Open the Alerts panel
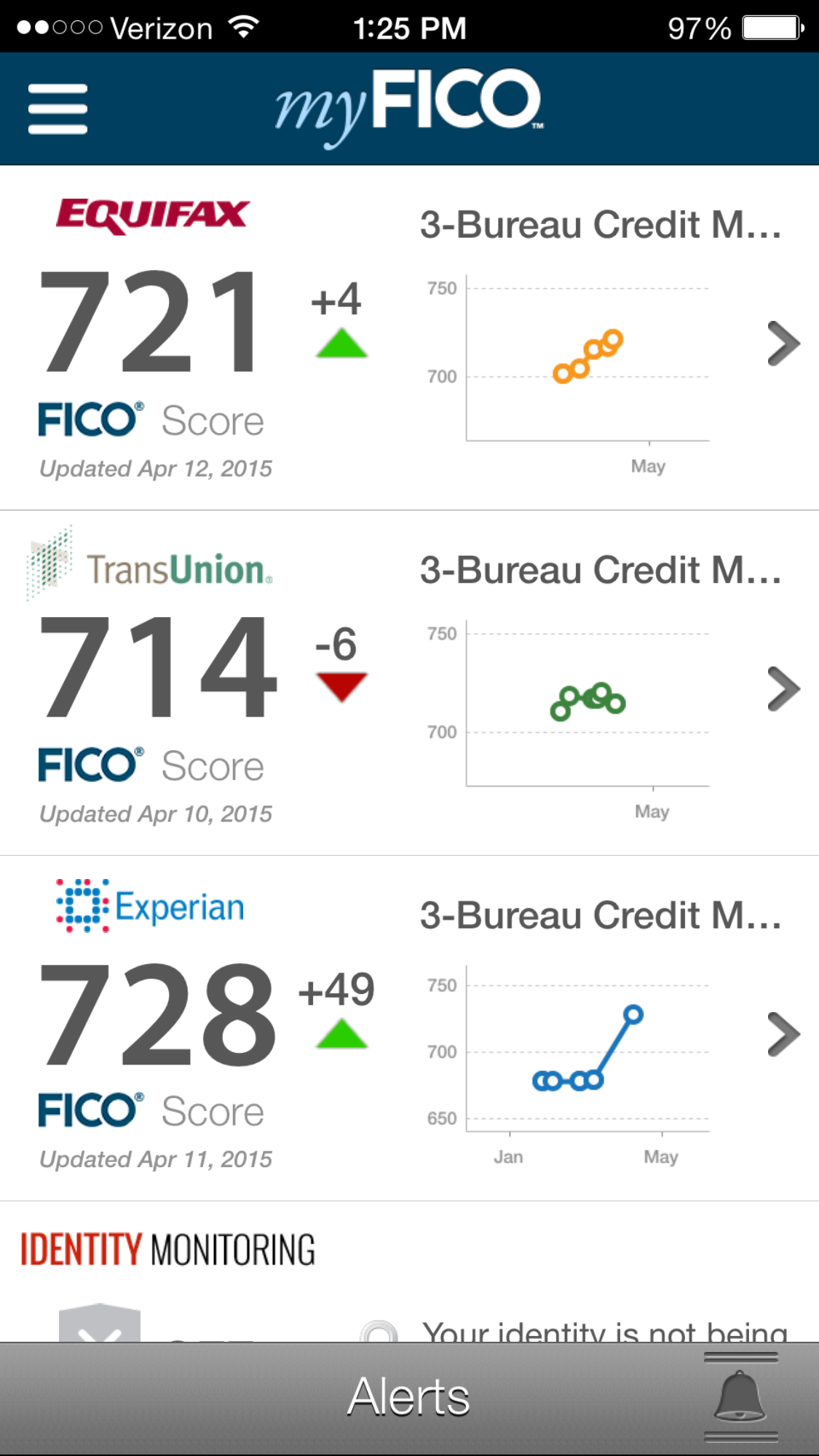The image size is (819, 1456). (409, 1396)
